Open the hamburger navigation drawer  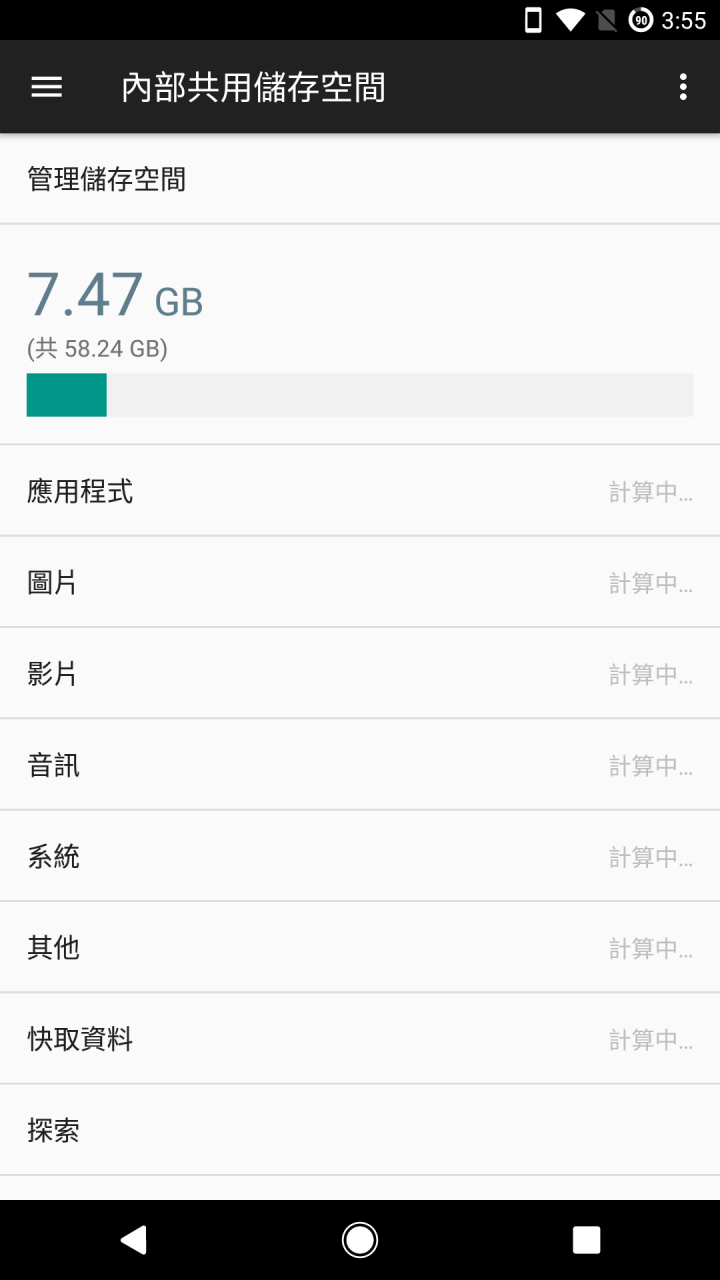pos(47,87)
